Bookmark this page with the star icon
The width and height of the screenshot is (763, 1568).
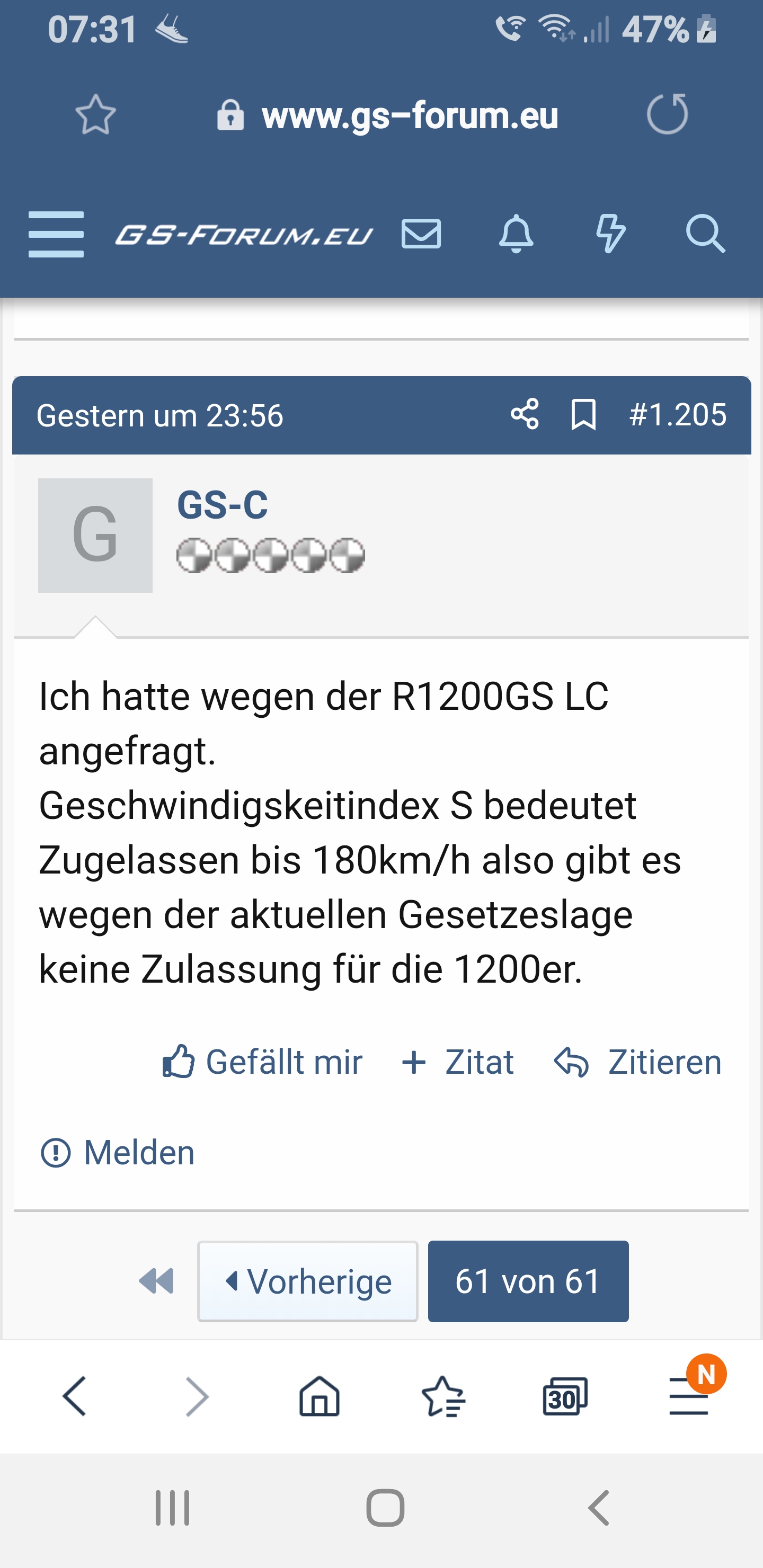(95, 114)
